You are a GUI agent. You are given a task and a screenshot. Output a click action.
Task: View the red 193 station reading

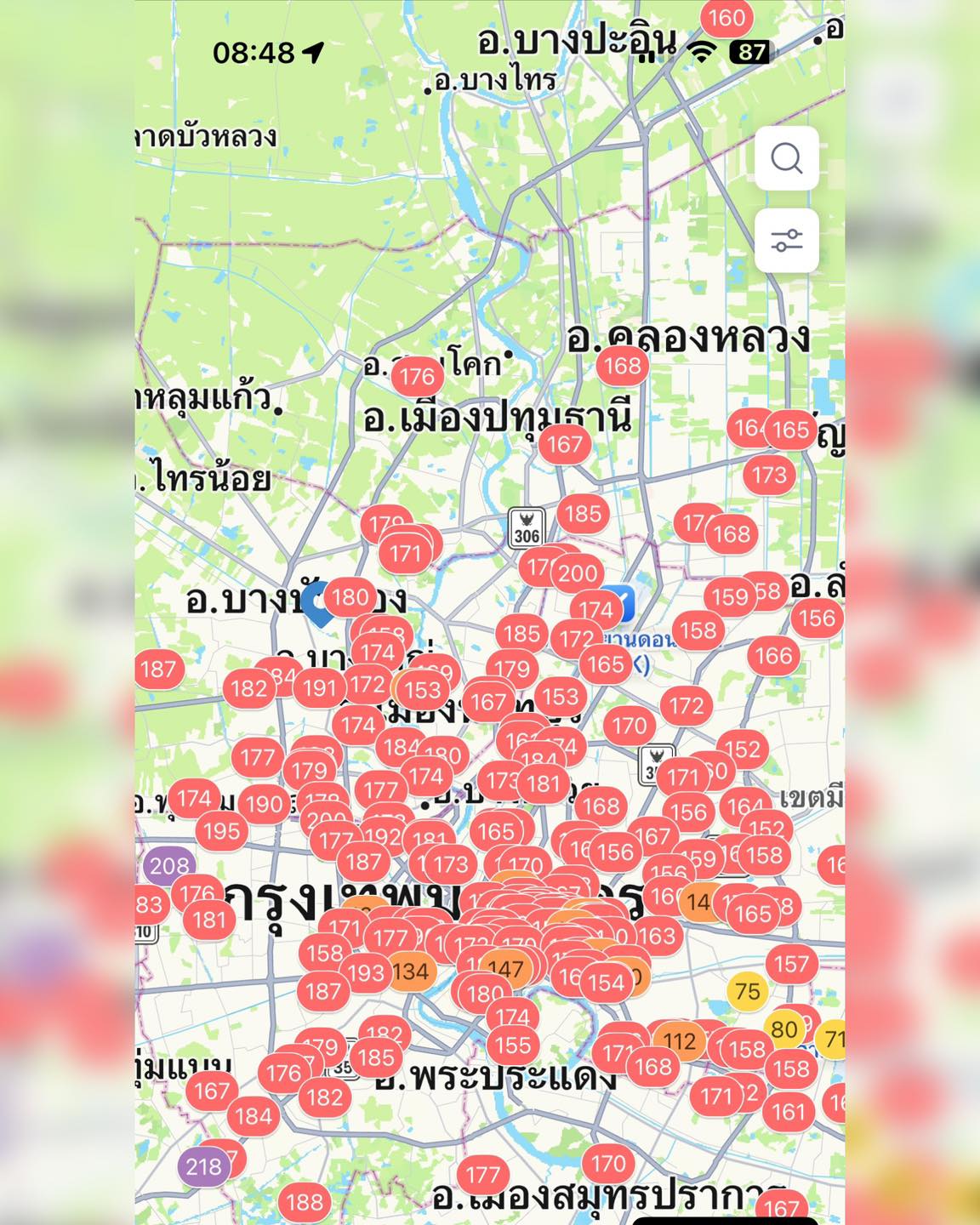pos(366,971)
